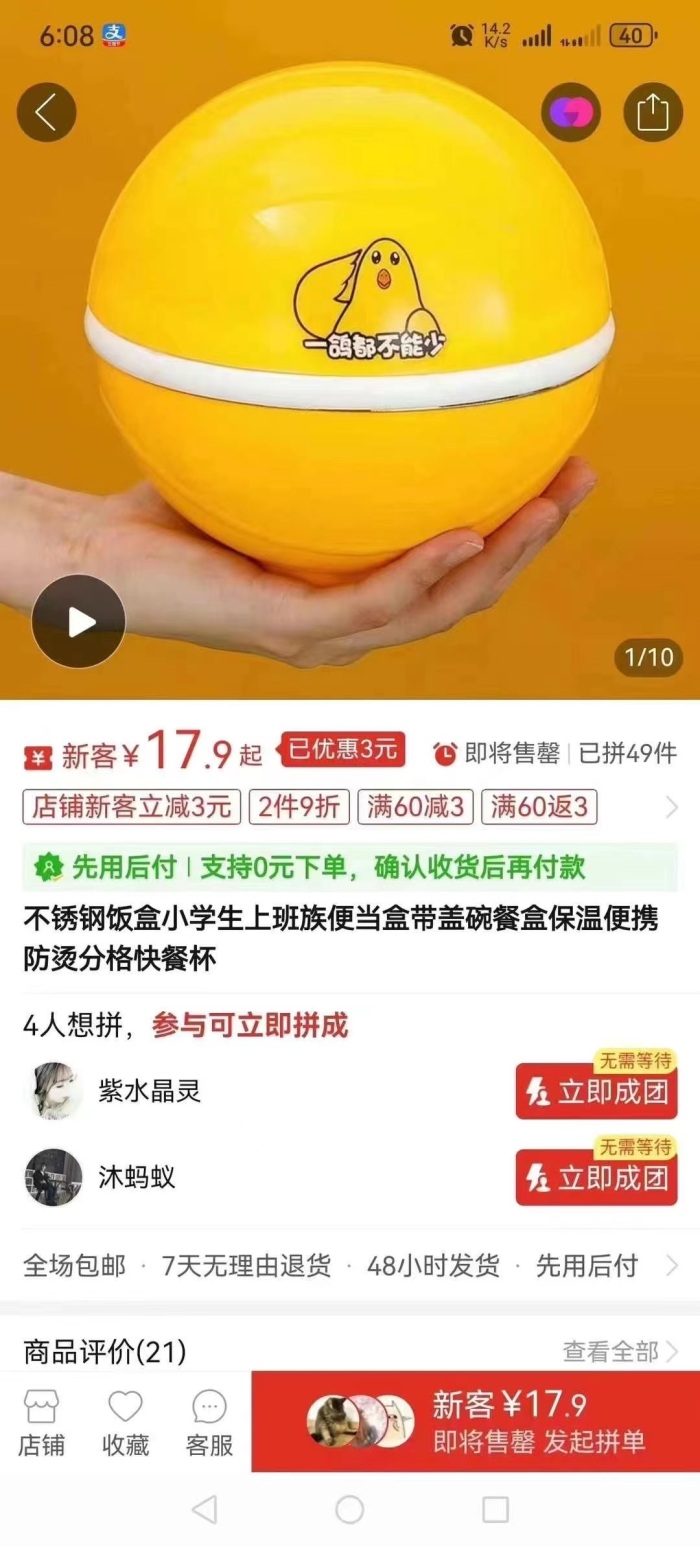Open the 先用后付 pay-later banner
This screenshot has height=1547, width=700.
(x=350, y=867)
